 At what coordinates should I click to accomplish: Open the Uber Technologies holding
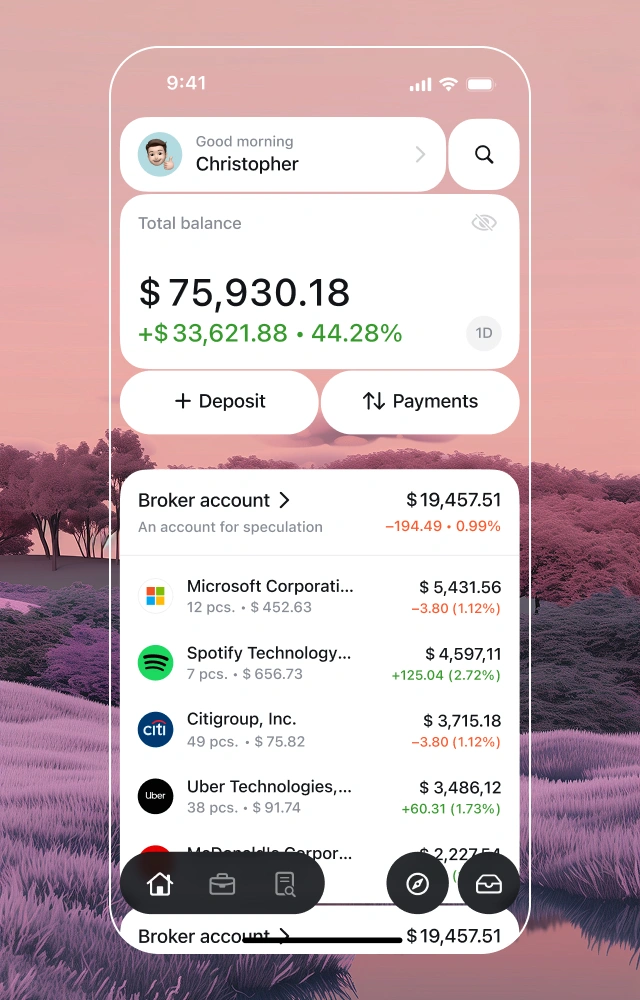click(319, 796)
